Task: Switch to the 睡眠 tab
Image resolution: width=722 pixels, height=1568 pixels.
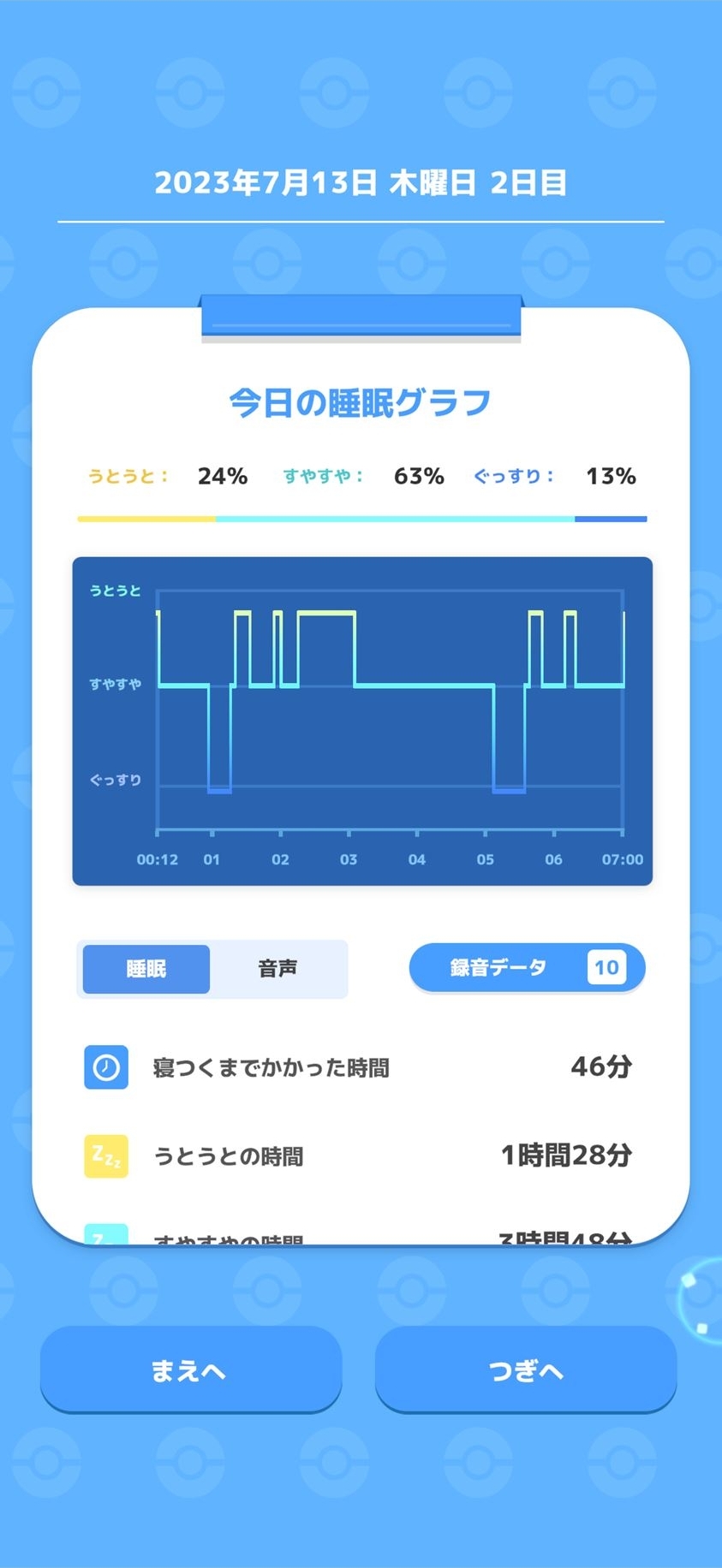Action: (x=144, y=969)
